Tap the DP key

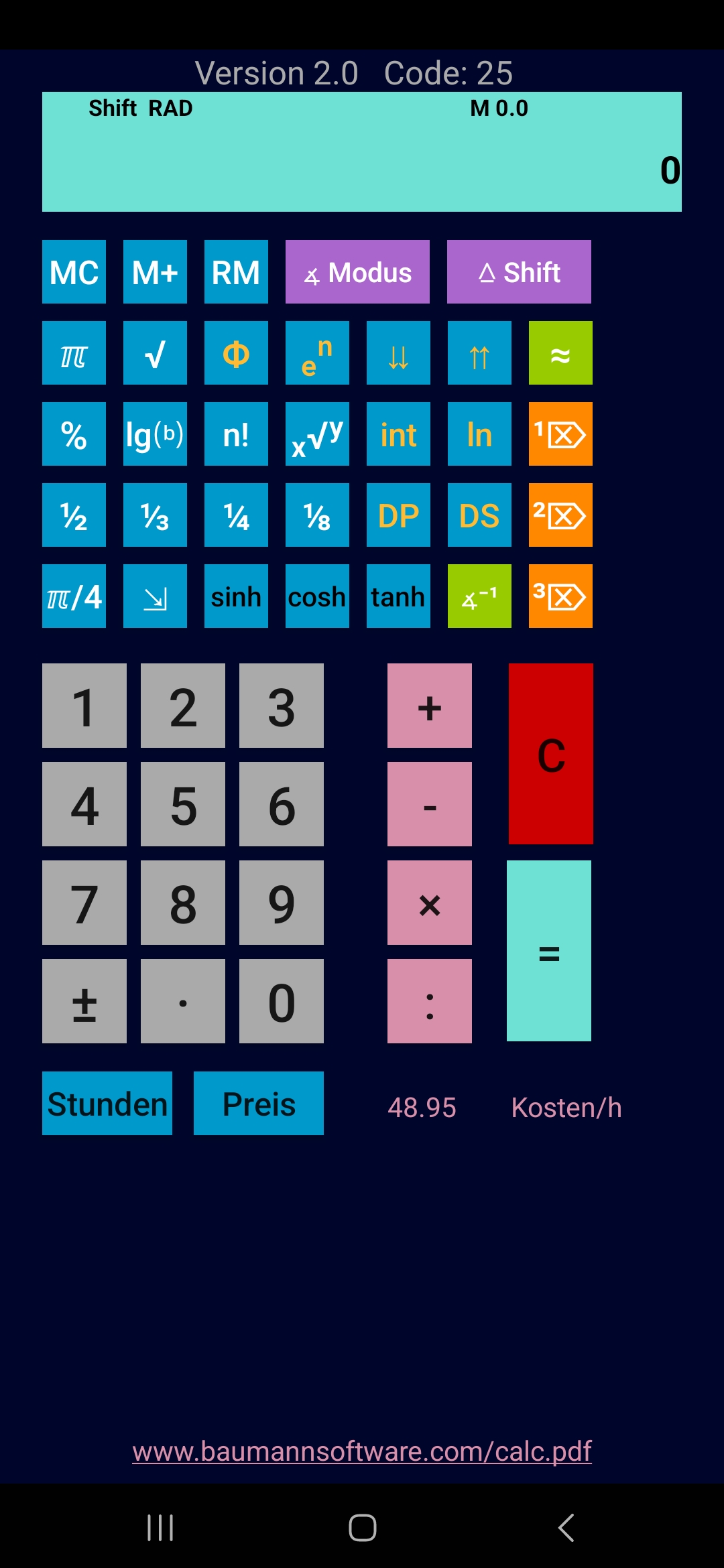click(x=398, y=515)
